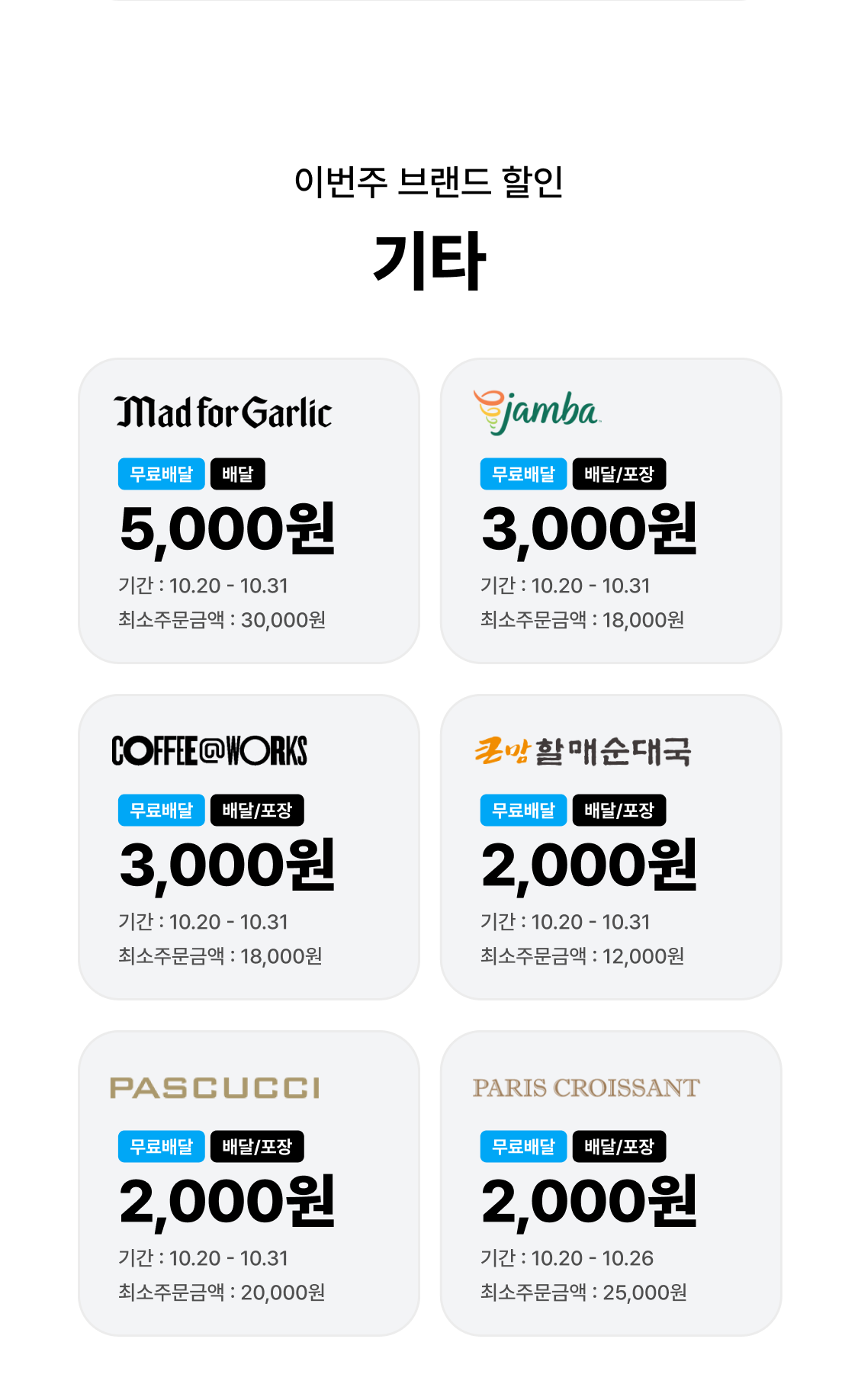Viewport: 858px width, 1400px height.
Task: Select the Jamba 3,000원 discount card
Action: [x=611, y=511]
